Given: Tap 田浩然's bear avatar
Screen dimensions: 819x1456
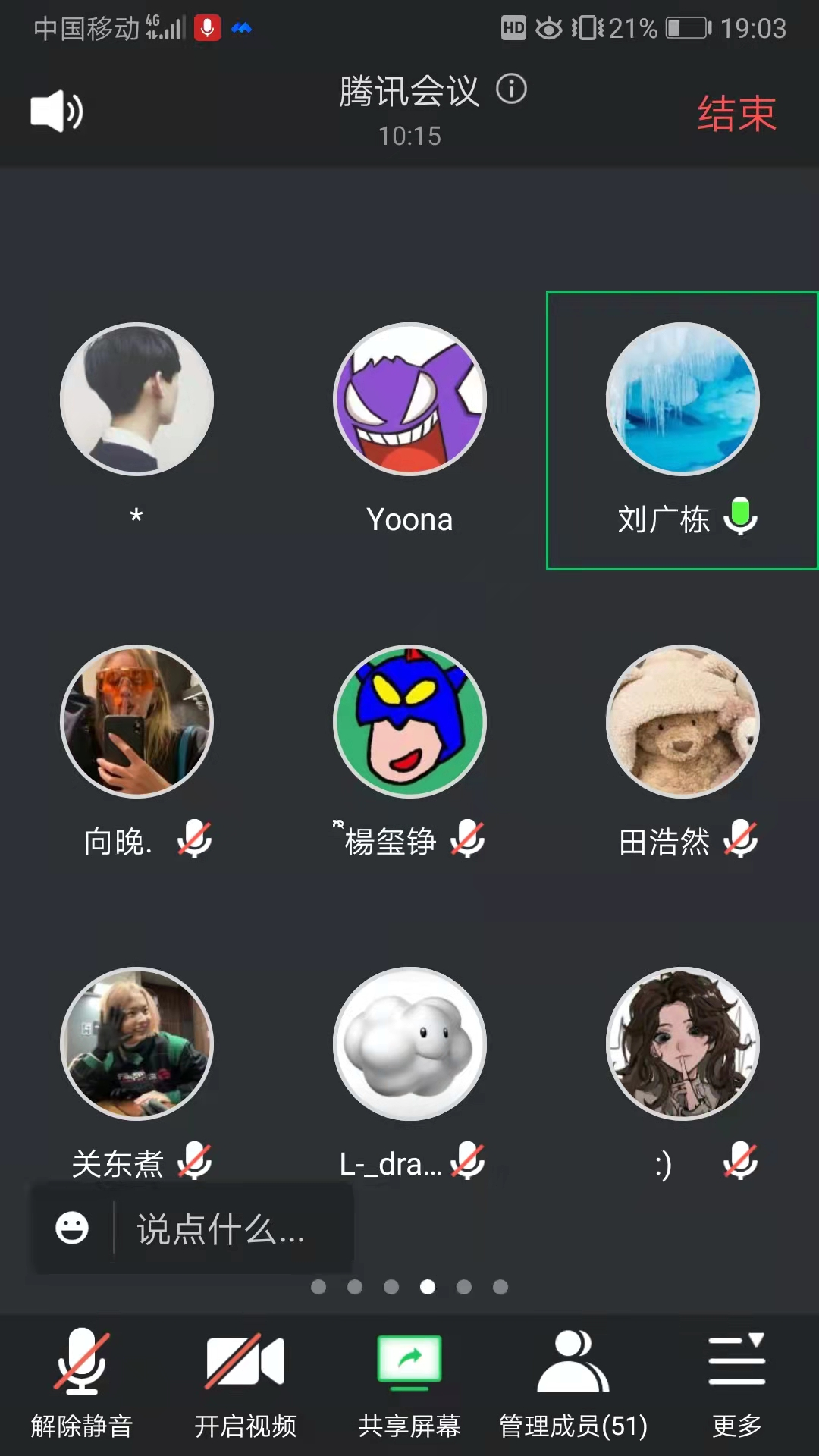Looking at the screenshot, I should 682,721.
